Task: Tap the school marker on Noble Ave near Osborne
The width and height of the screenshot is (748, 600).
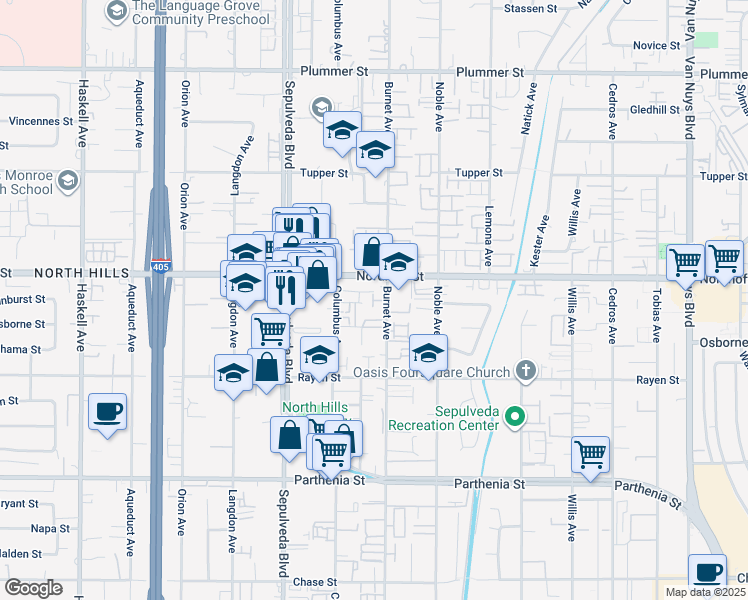Action: 428,353
